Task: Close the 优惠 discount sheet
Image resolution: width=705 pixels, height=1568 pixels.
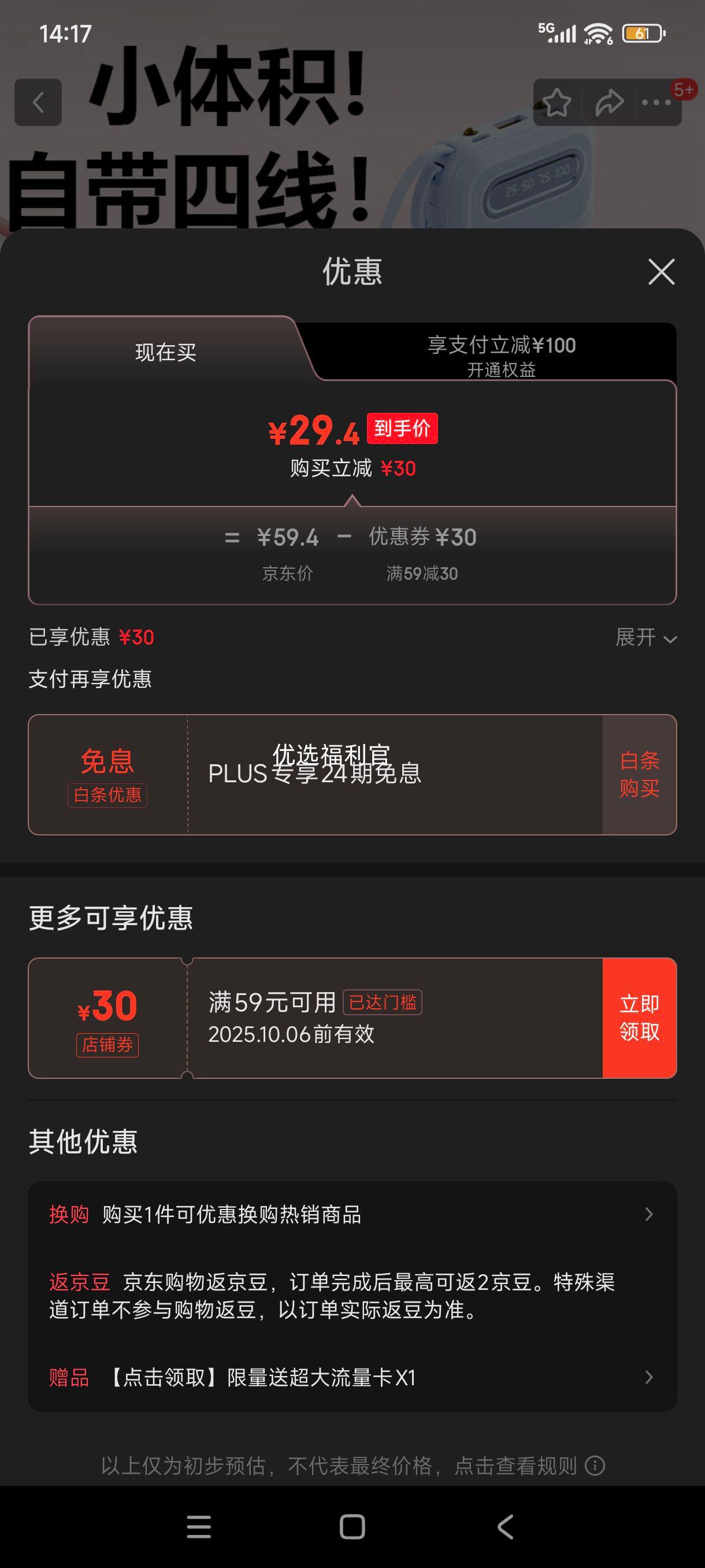Action: coord(661,272)
